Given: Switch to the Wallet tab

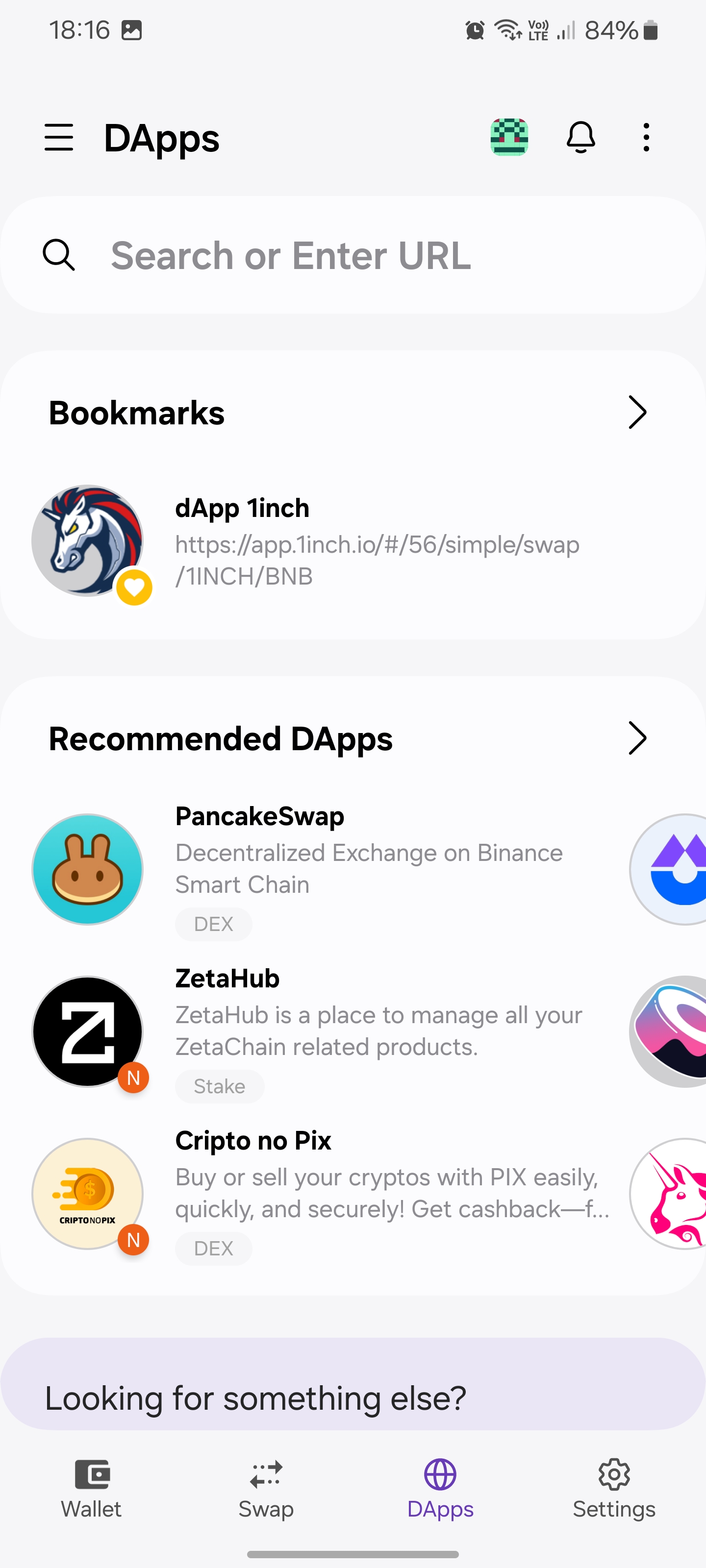Looking at the screenshot, I should [91, 1488].
